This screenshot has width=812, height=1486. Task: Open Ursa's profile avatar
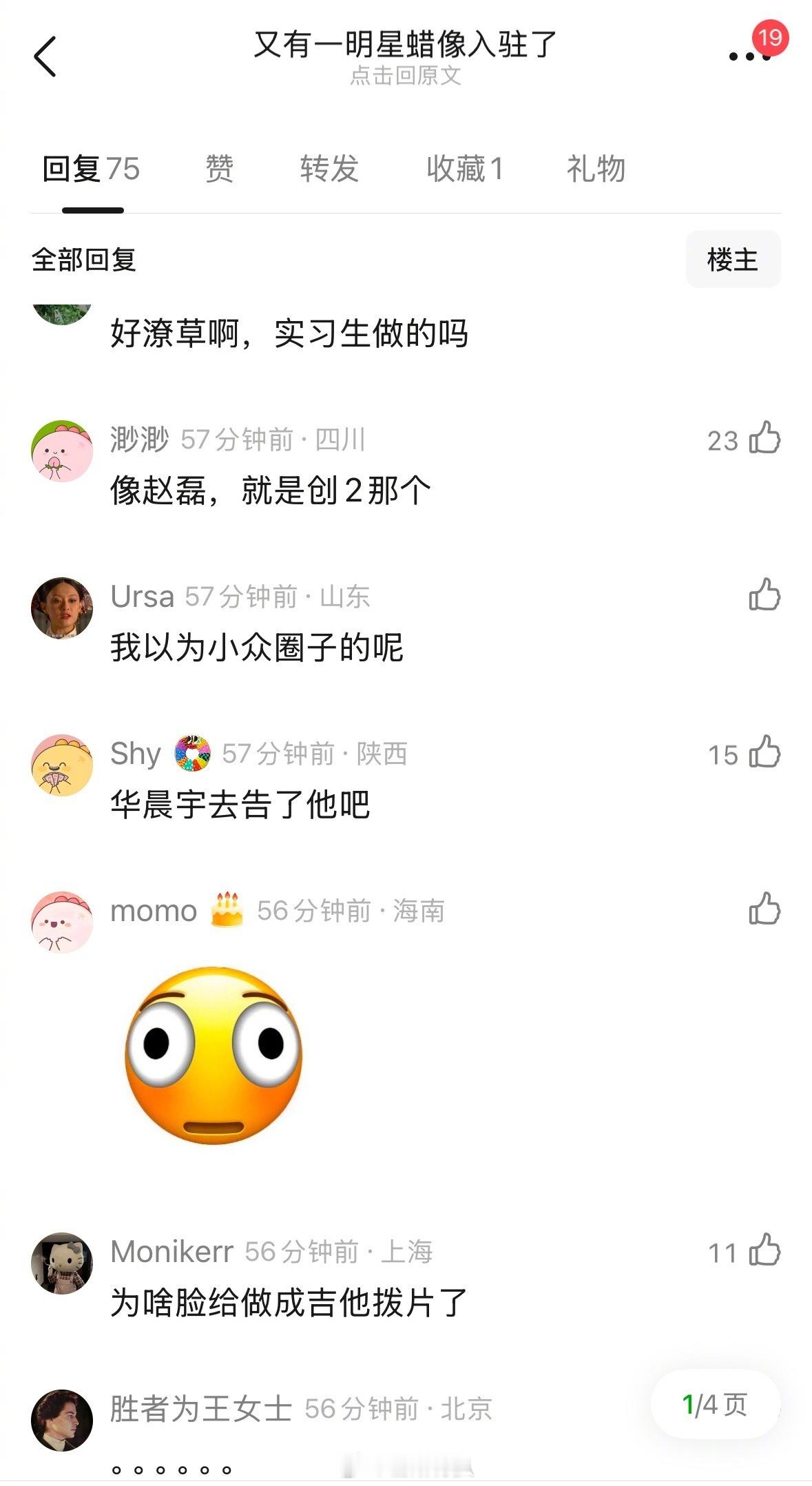tap(63, 606)
